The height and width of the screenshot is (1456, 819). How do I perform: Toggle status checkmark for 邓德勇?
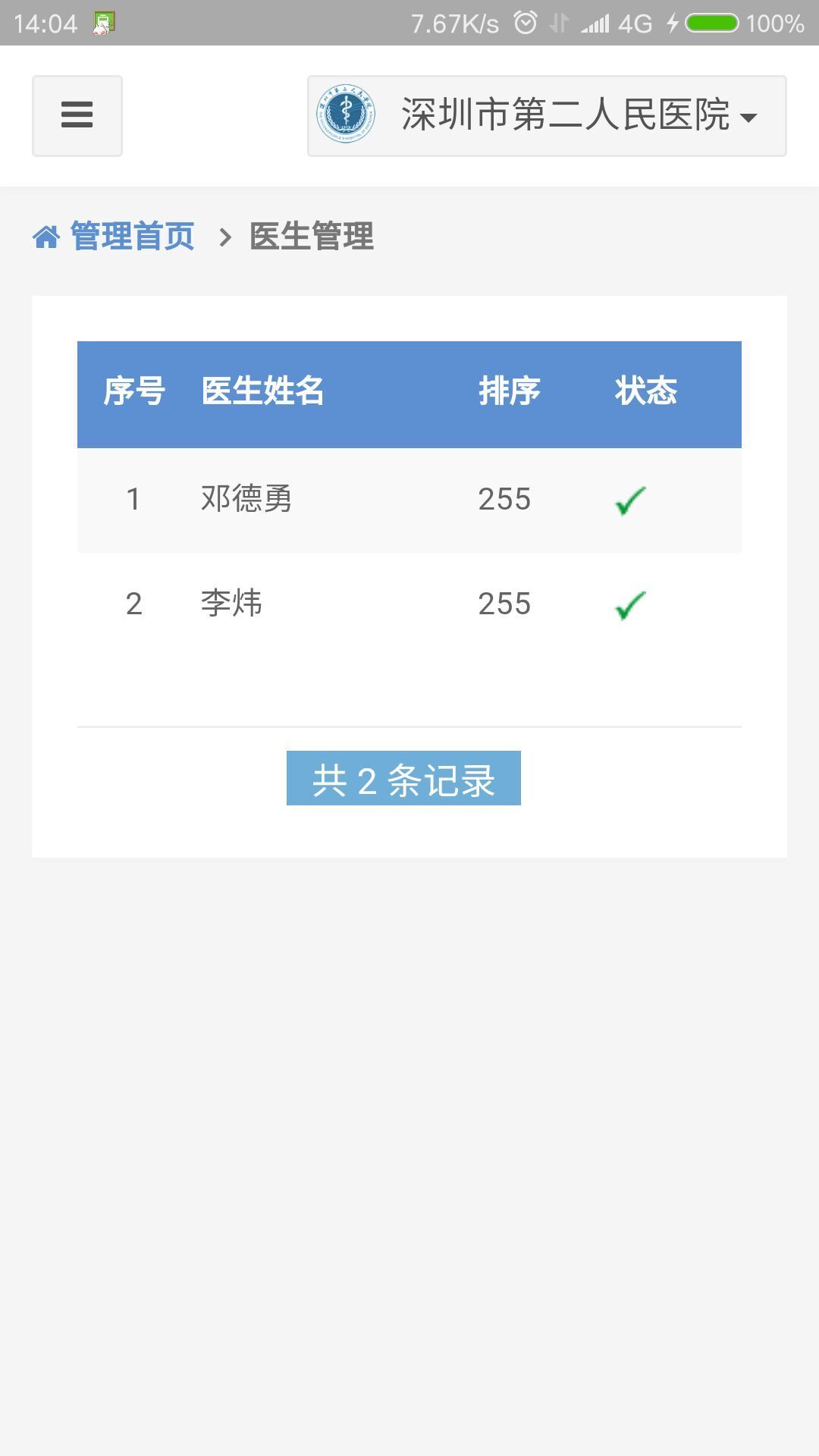(x=630, y=500)
